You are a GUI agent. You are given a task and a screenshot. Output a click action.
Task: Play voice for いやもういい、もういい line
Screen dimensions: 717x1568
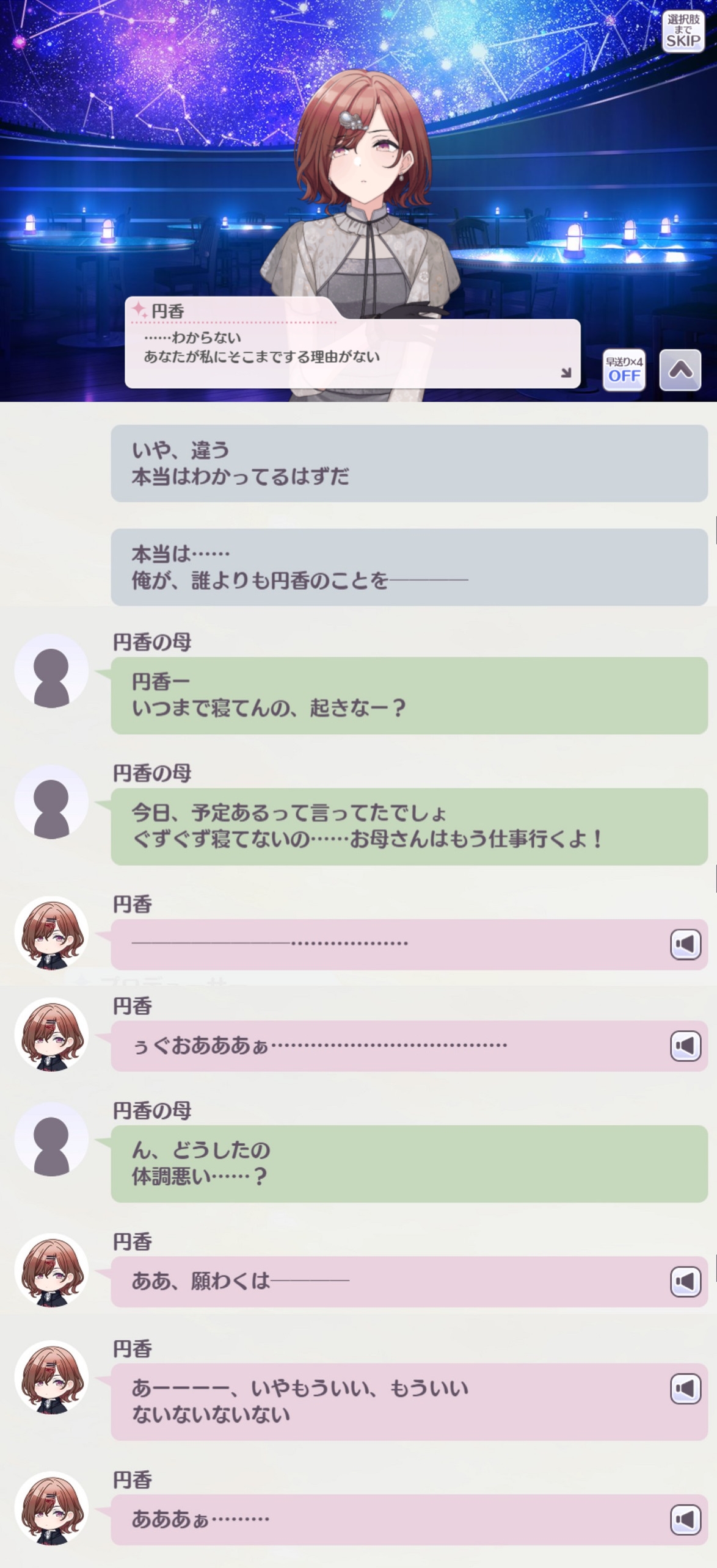[x=685, y=1389]
